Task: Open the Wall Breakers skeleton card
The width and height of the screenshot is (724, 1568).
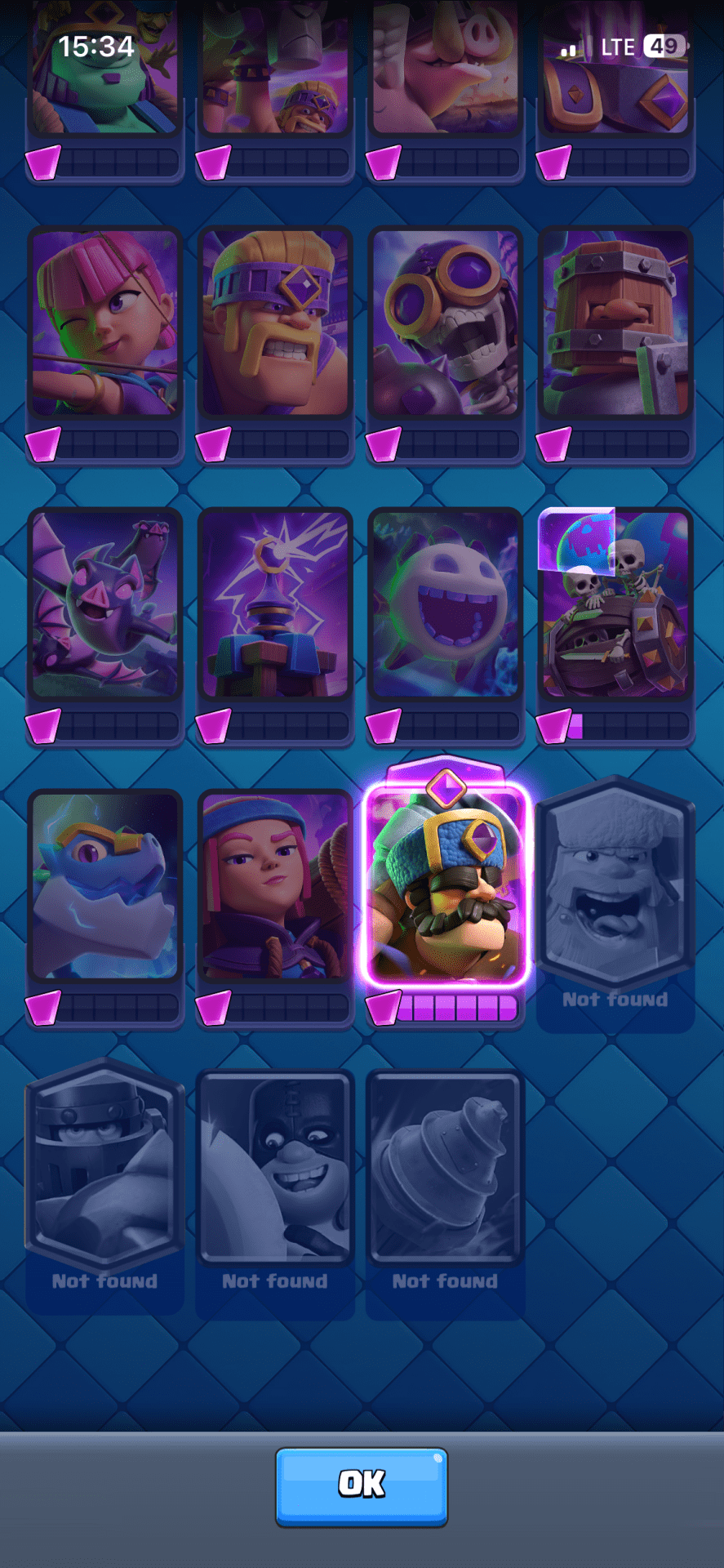Action: (x=615, y=604)
